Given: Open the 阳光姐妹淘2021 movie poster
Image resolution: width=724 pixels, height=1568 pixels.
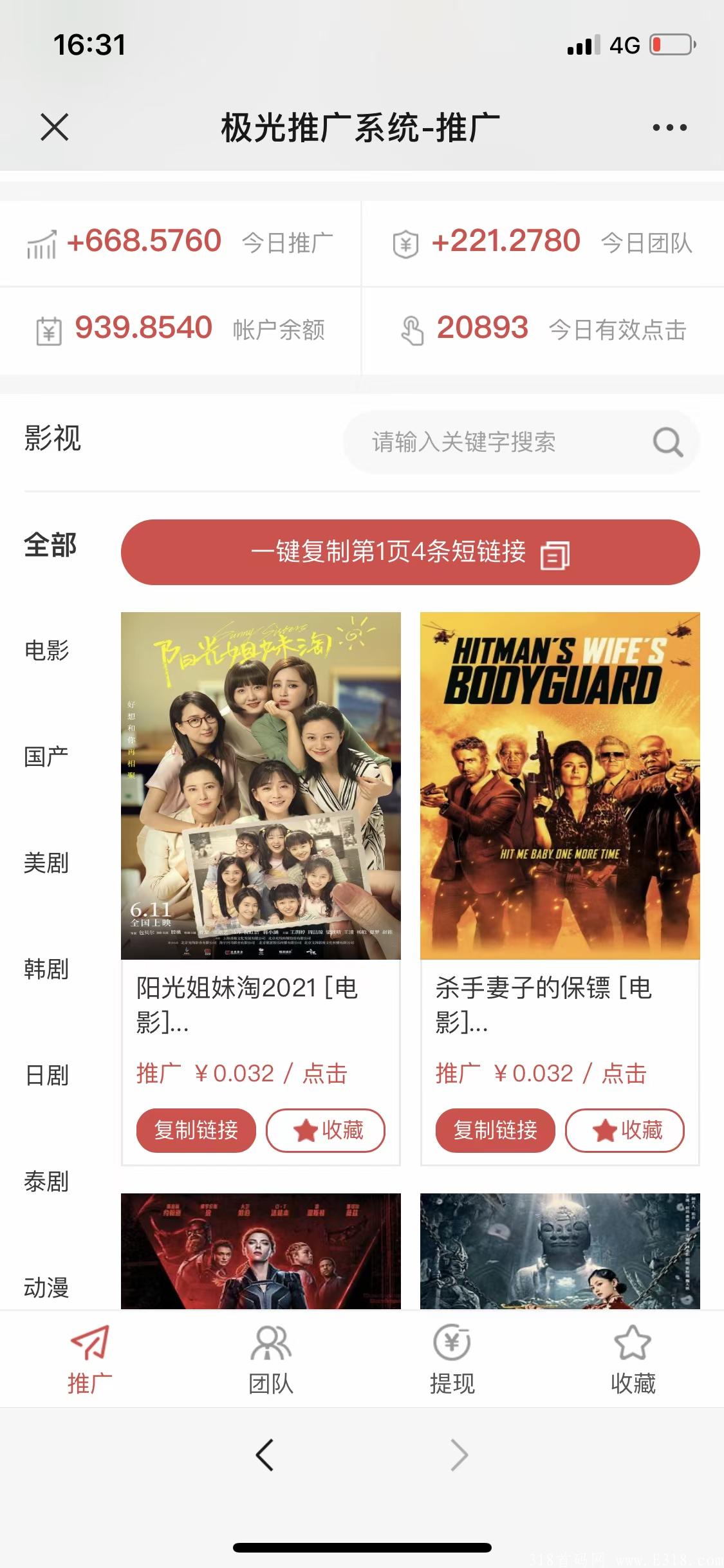Looking at the screenshot, I should point(261,785).
